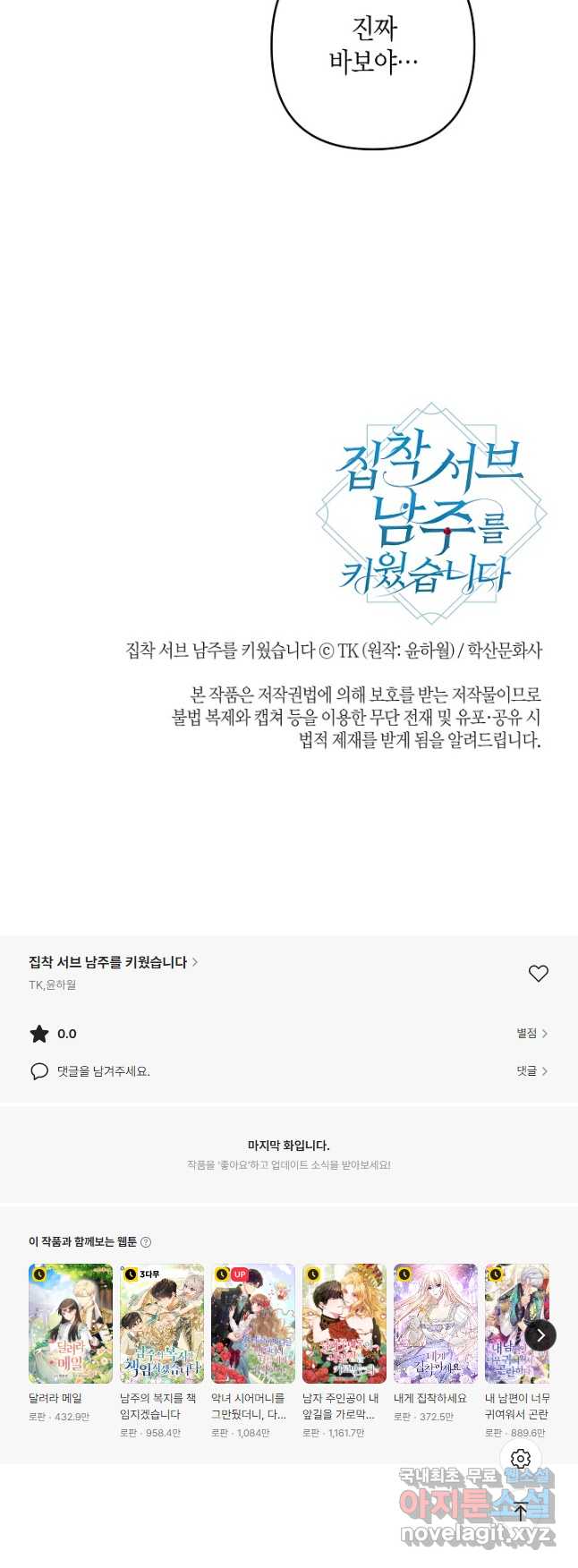Open the 집착 서브 남주를 키웠습니다 series page

113,962
